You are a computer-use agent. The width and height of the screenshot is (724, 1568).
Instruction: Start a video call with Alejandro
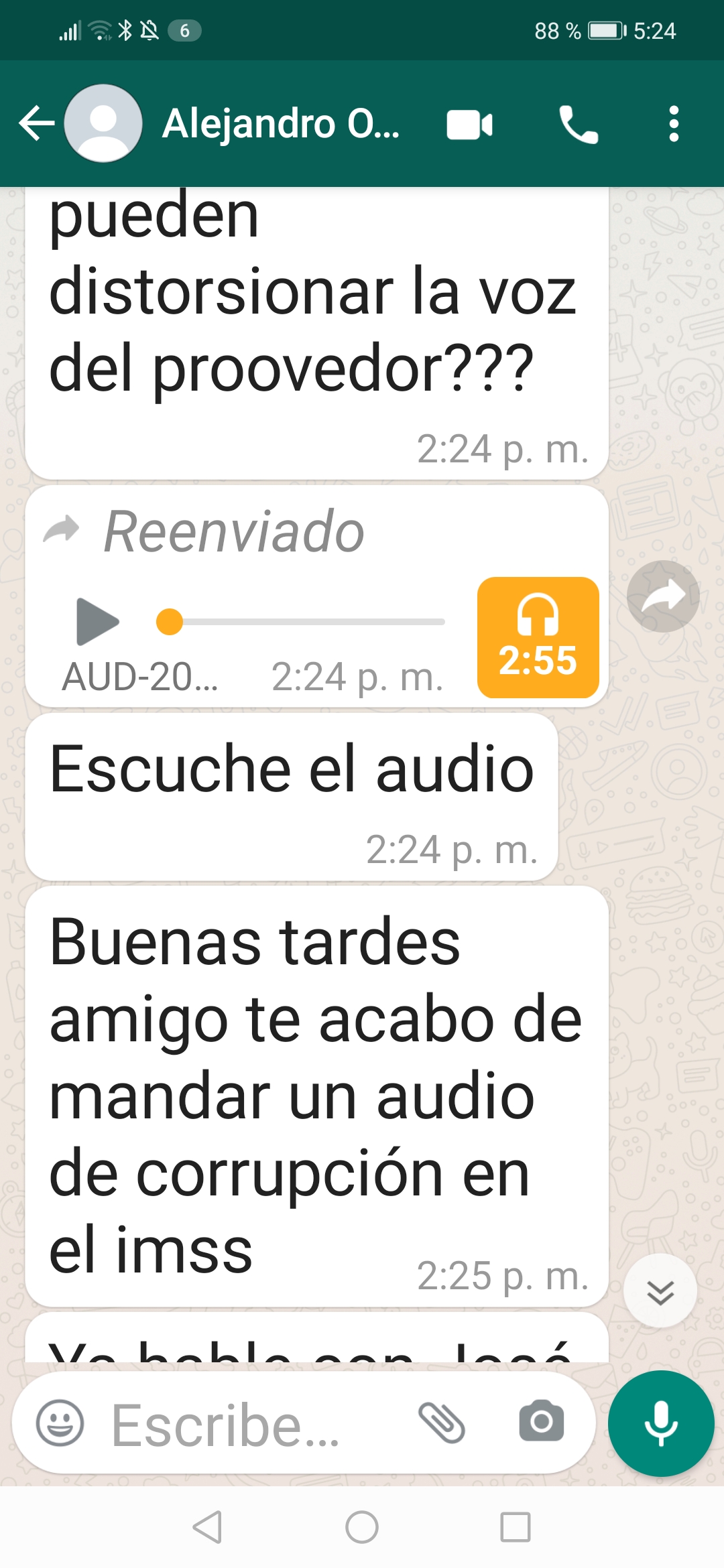click(469, 125)
